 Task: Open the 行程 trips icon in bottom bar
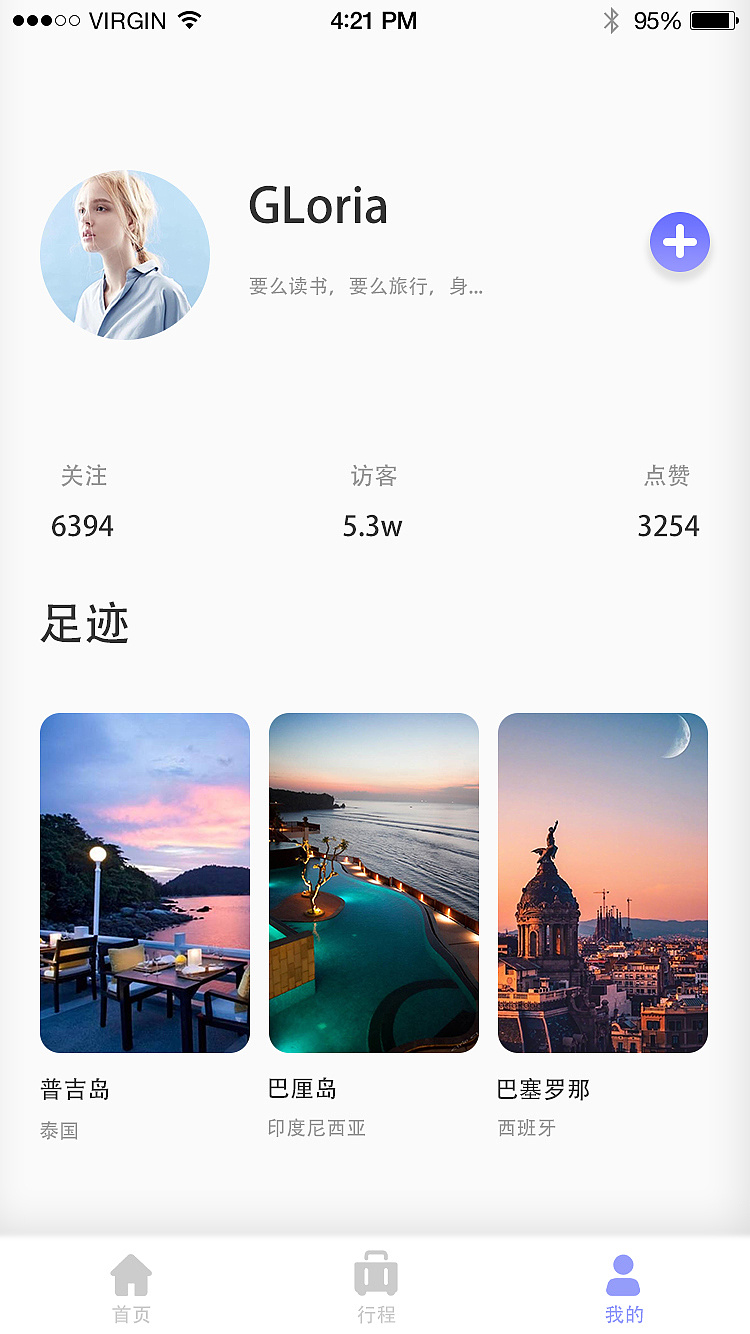pos(375,1273)
